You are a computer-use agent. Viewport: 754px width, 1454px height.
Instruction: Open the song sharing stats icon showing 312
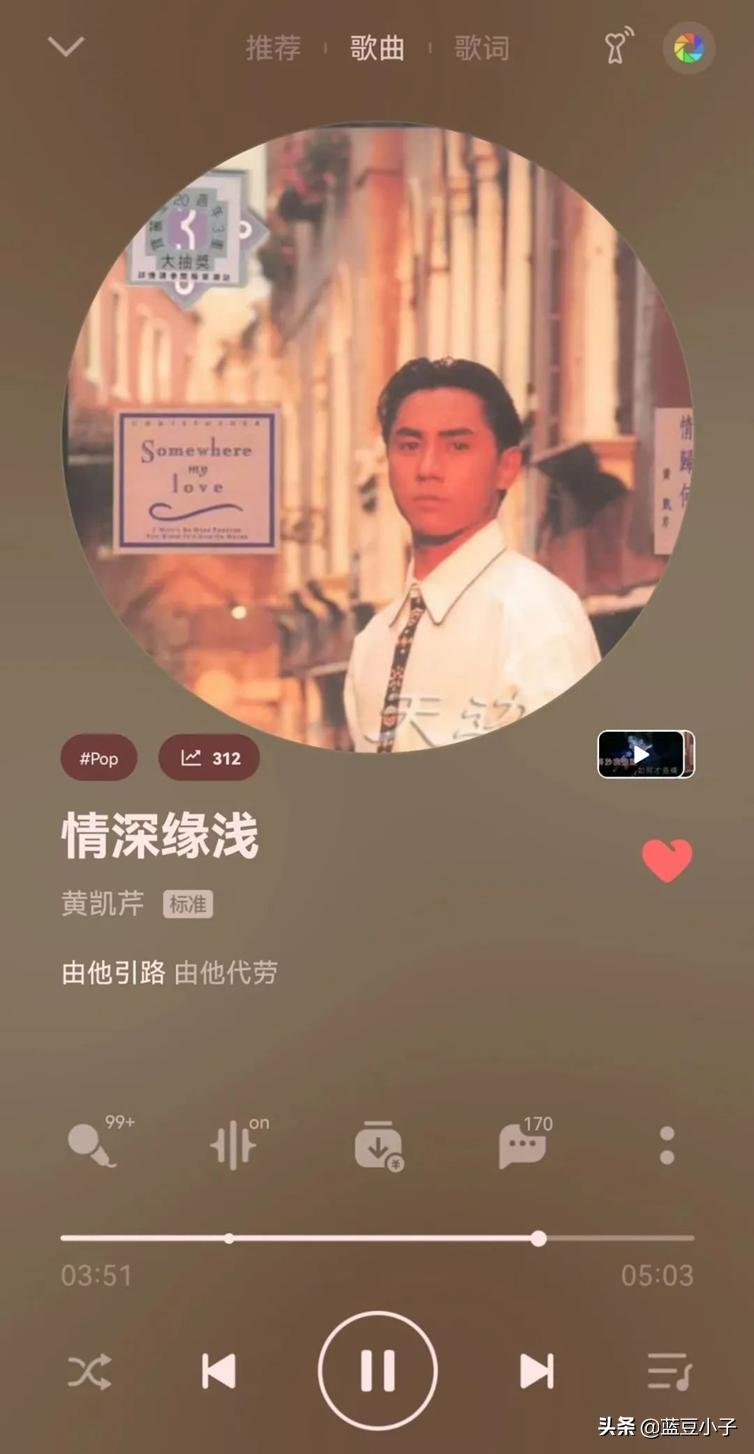coord(208,758)
